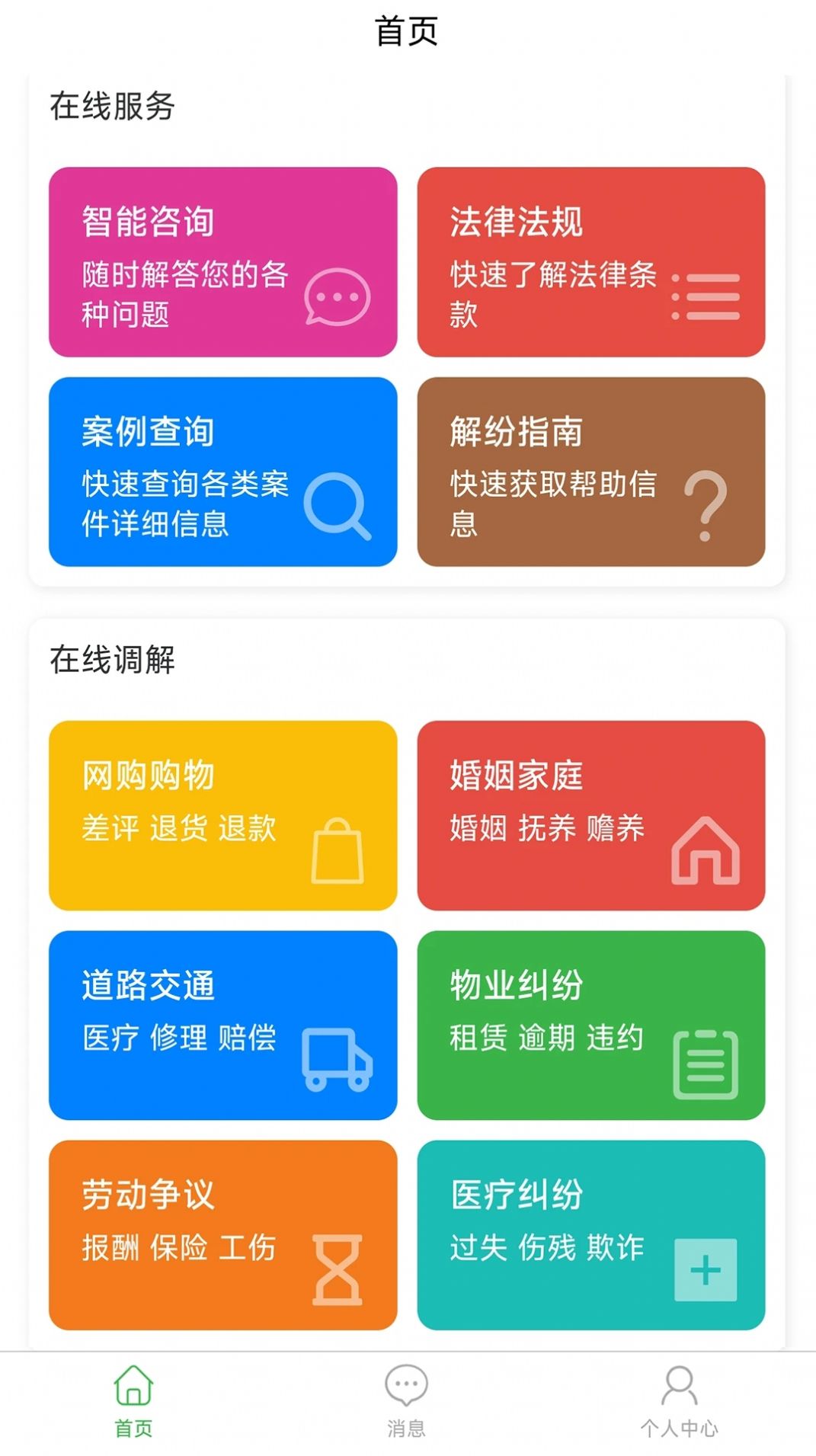
Task: Click the medical cross icon on 医疗纠纷 card
Action: pos(706,1269)
